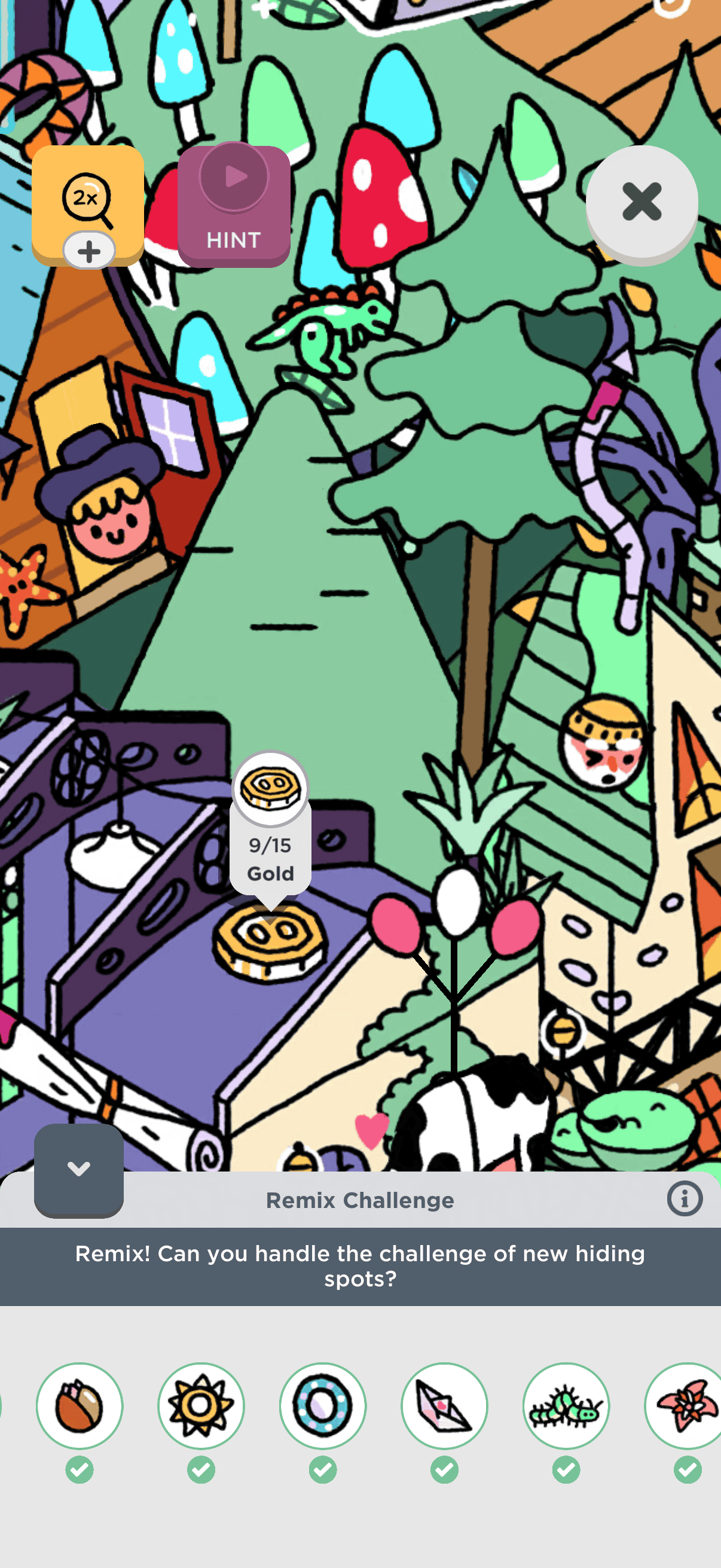Close the game with the X button

(x=641, y=202)
